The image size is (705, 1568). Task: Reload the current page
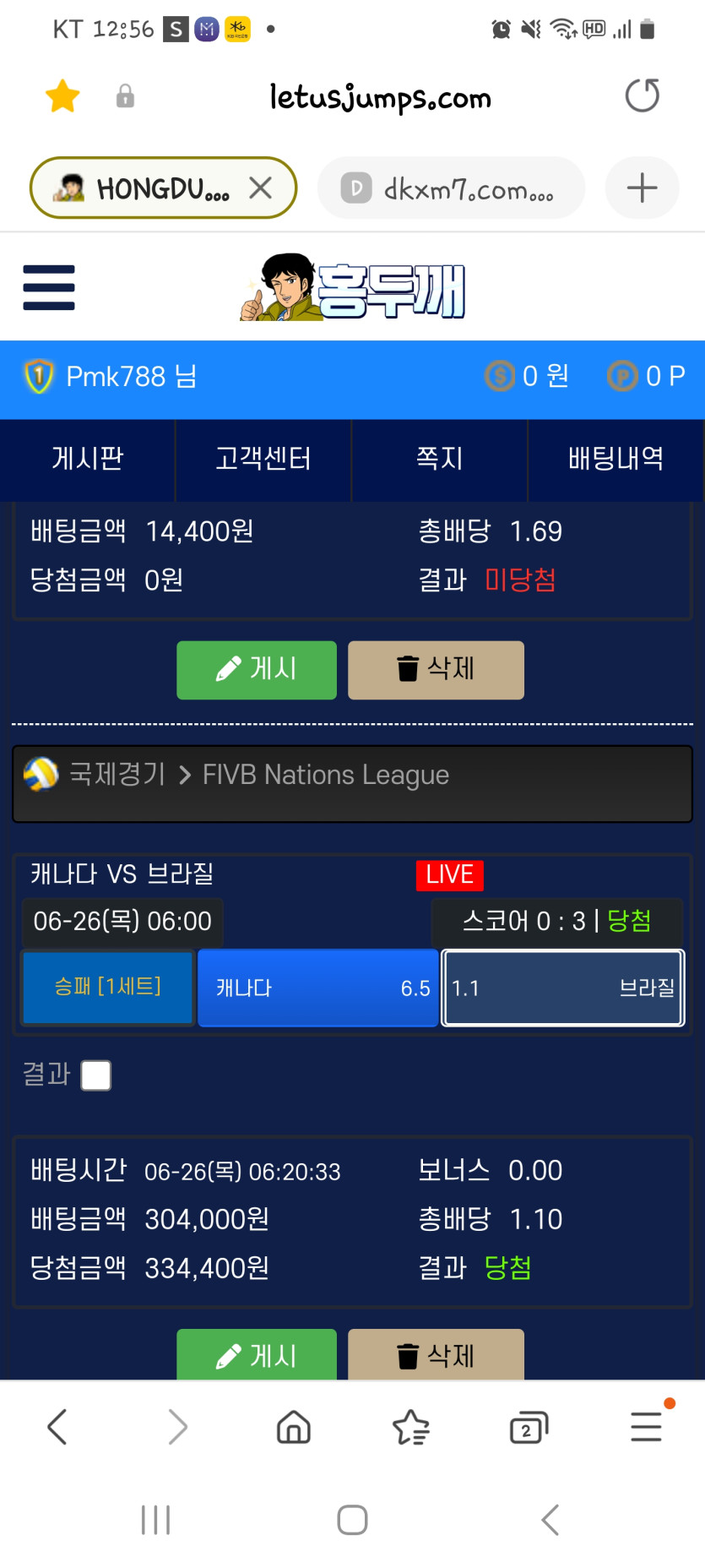tap(642, 95)
